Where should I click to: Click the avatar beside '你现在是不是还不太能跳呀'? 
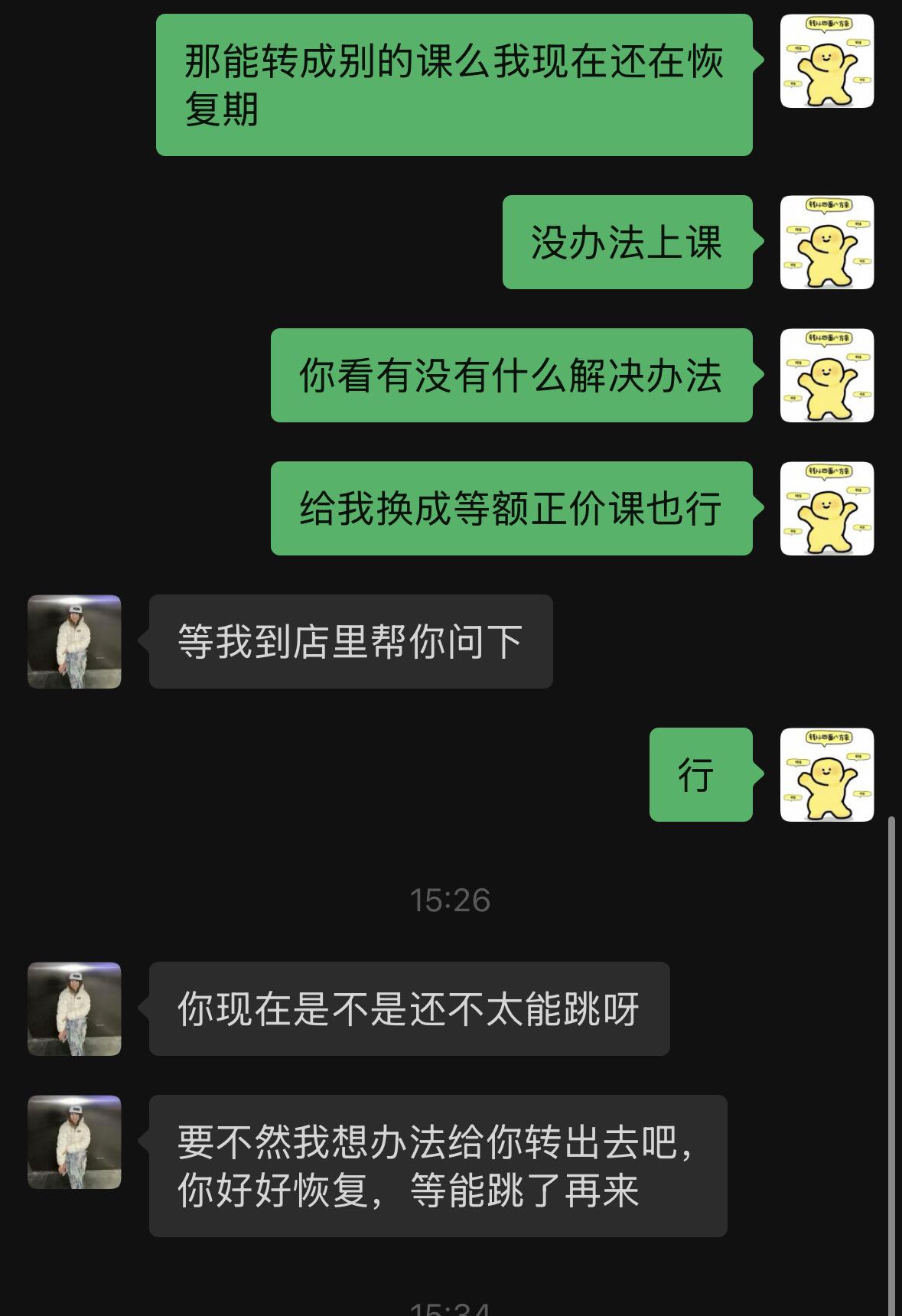[x=75, y=1009]
